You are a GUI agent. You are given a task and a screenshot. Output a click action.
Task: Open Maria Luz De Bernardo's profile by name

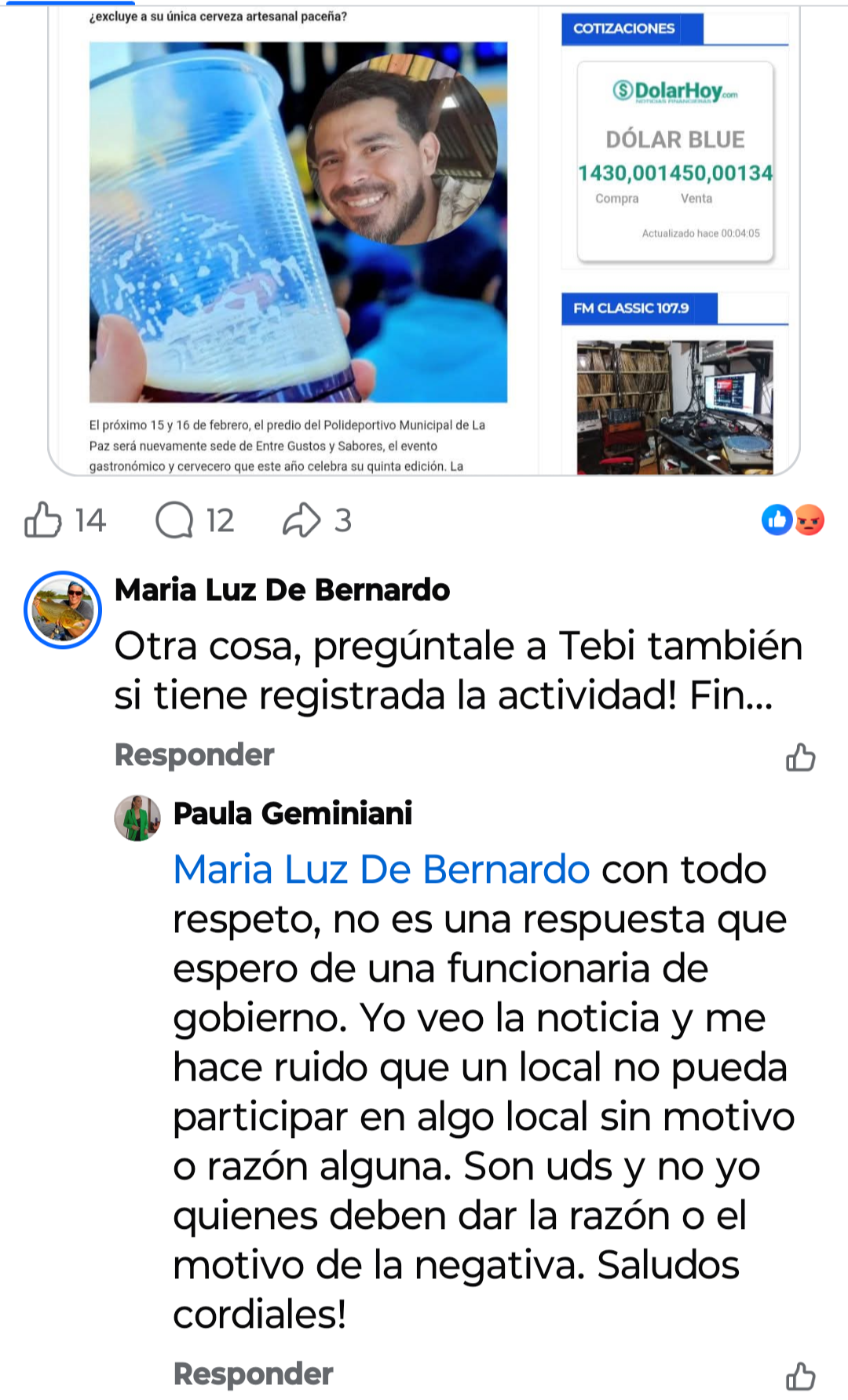point(282,590)
